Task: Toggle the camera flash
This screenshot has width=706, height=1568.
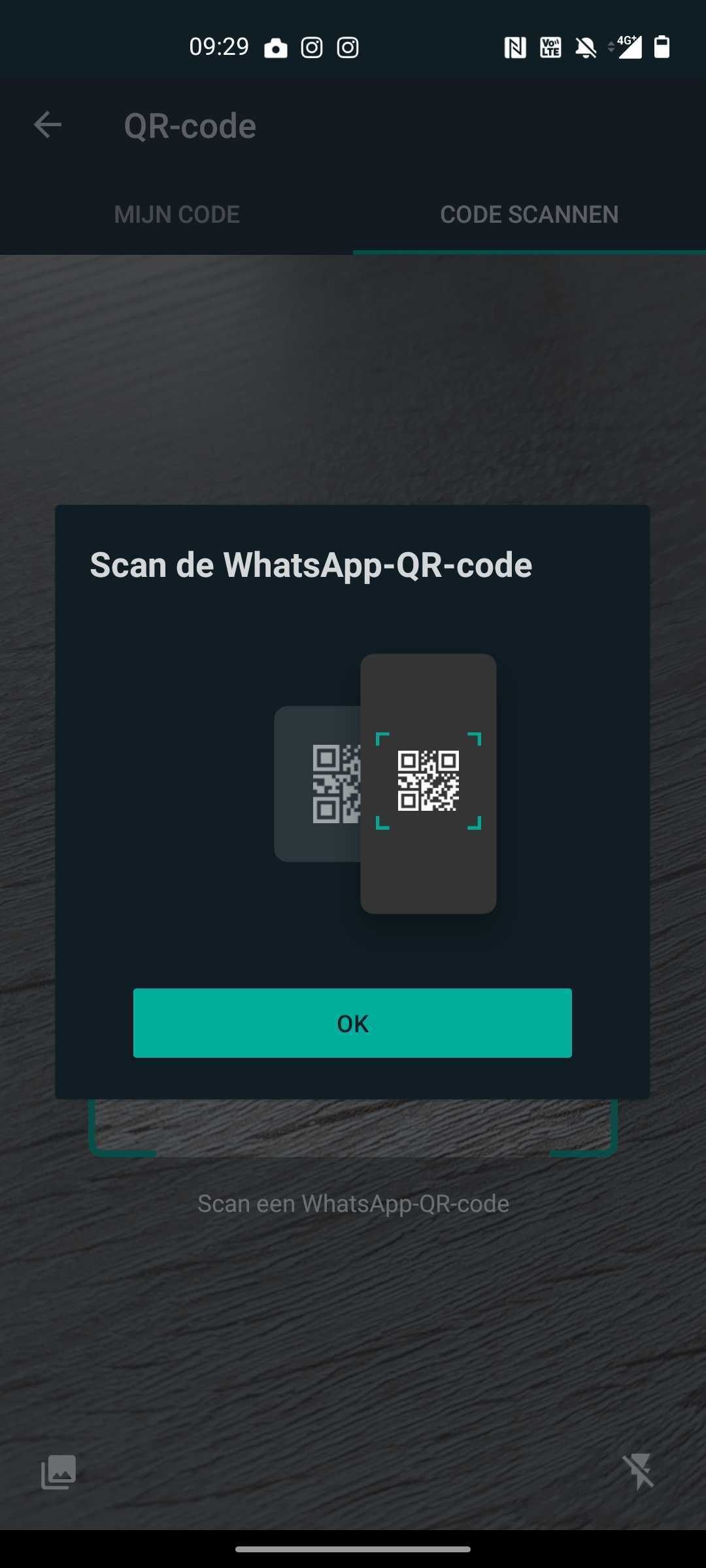Action: (x=639, y=1471)
